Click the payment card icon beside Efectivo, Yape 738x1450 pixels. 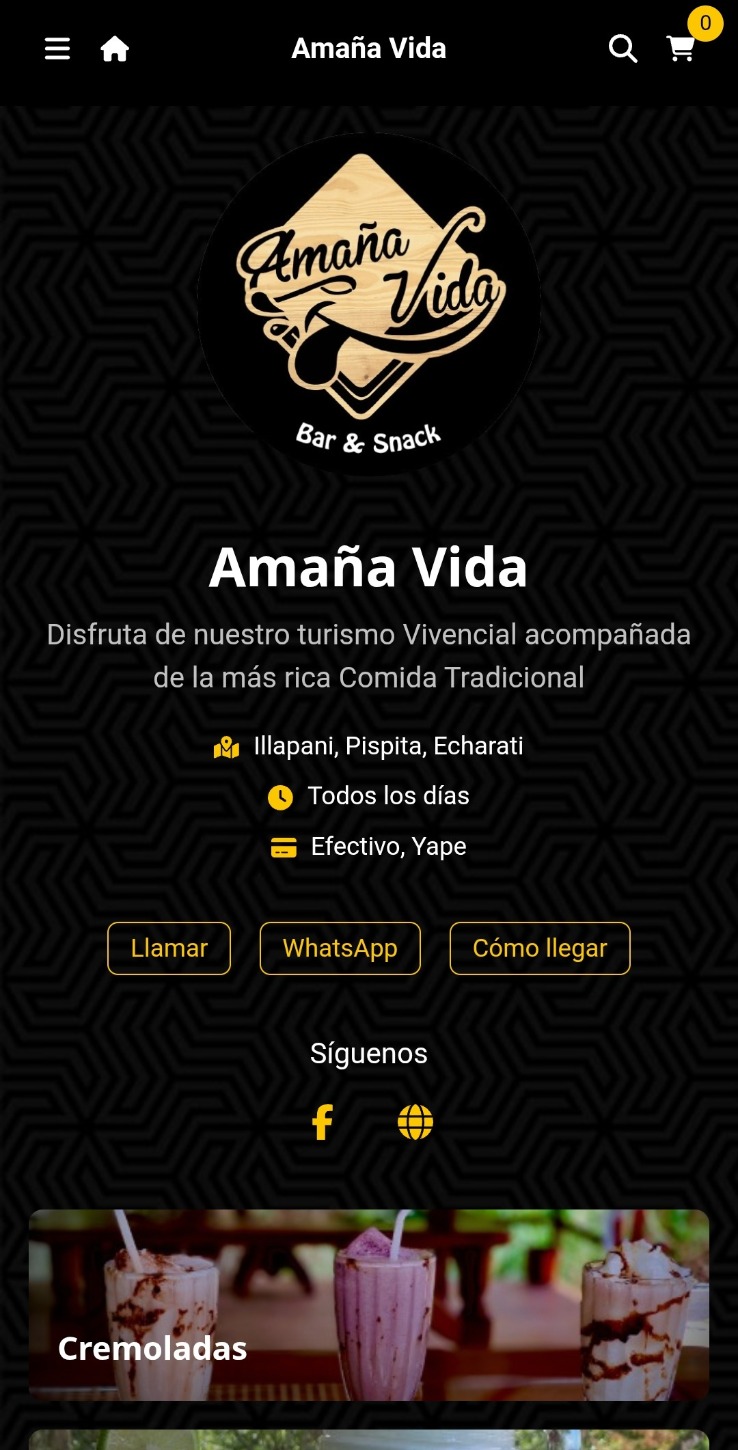pyautogui.click(x=284, y=846)
